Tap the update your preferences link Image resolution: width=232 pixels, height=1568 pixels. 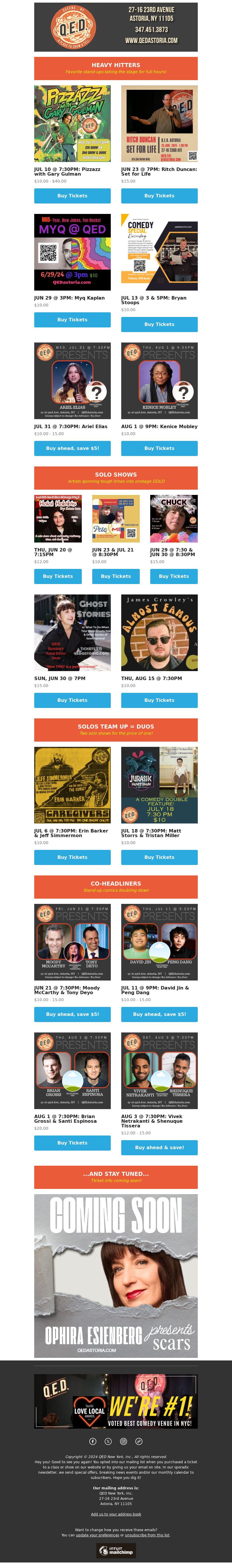pyautogui.click(x=97, y=1535)
